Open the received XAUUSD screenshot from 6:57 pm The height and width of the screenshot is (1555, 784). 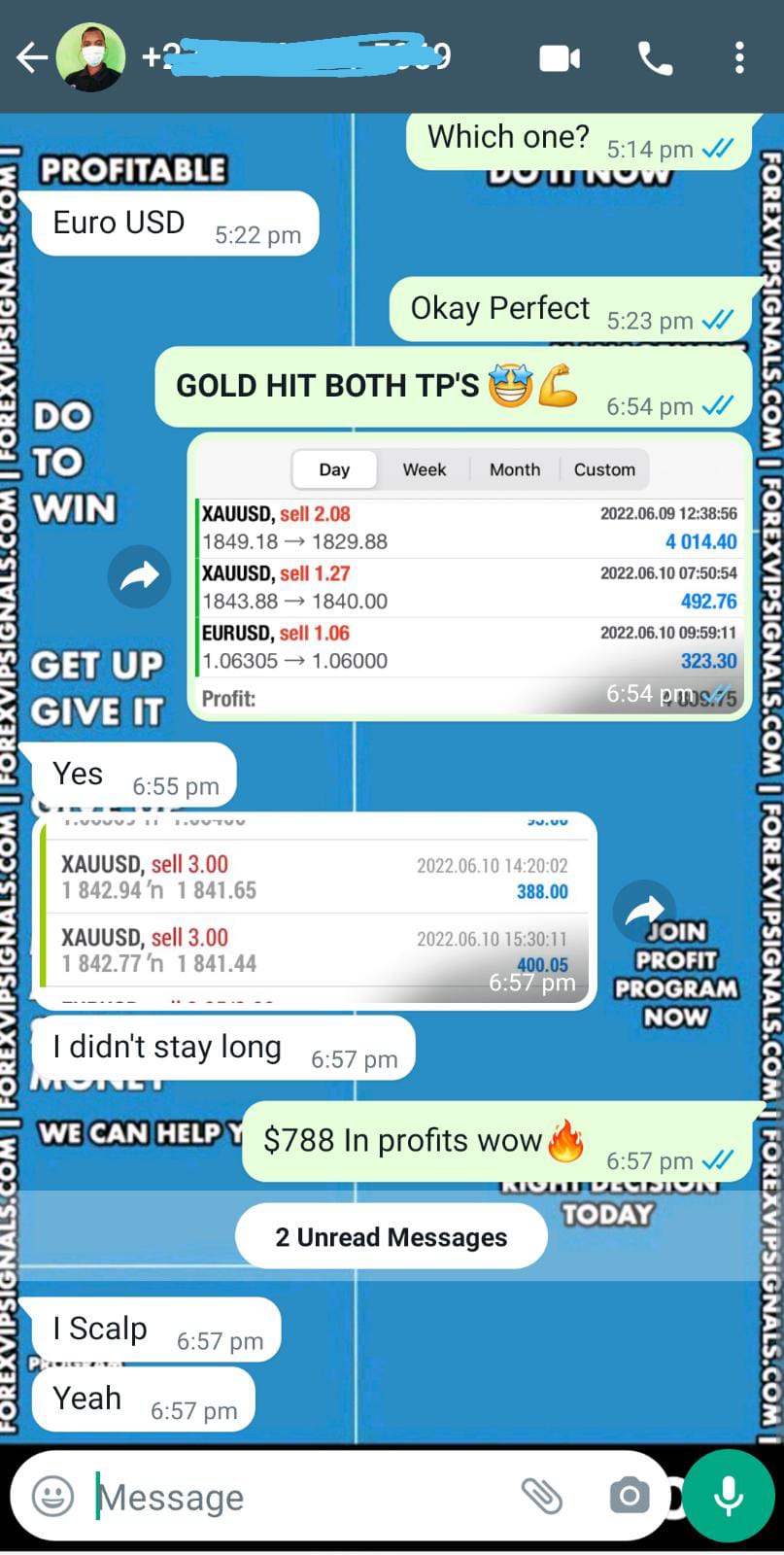tap(316, 910)
